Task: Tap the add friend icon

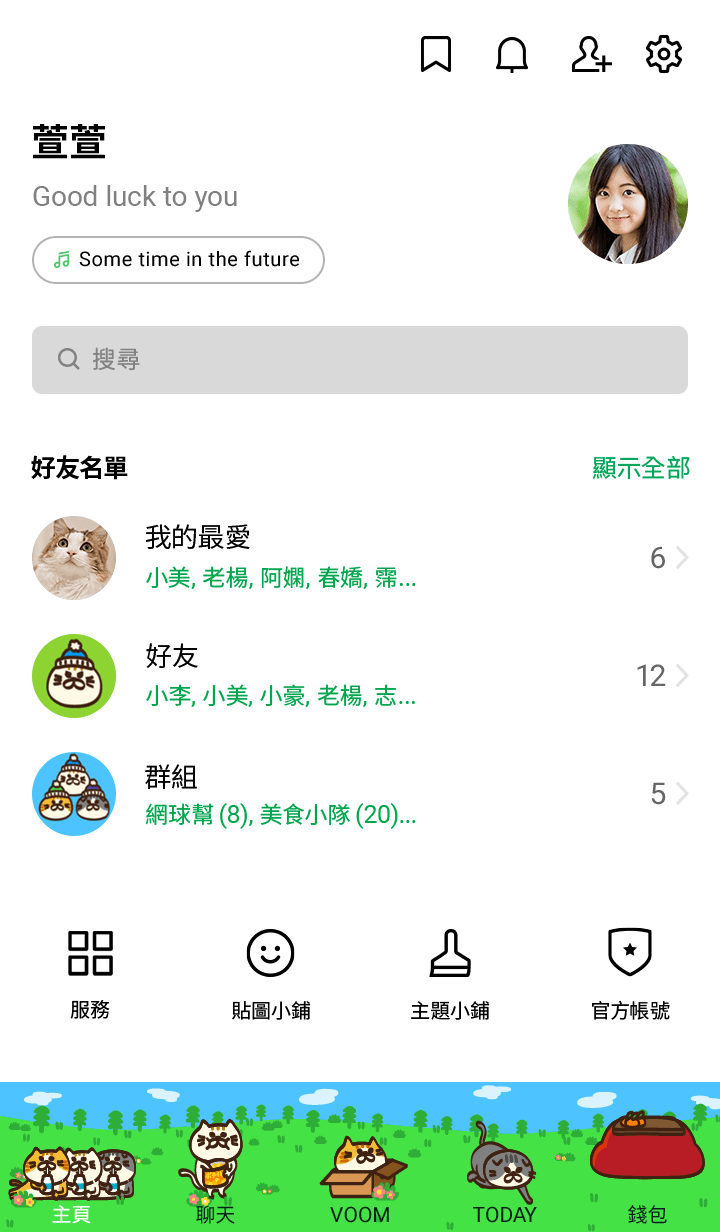Action: (x=590, y=55)
